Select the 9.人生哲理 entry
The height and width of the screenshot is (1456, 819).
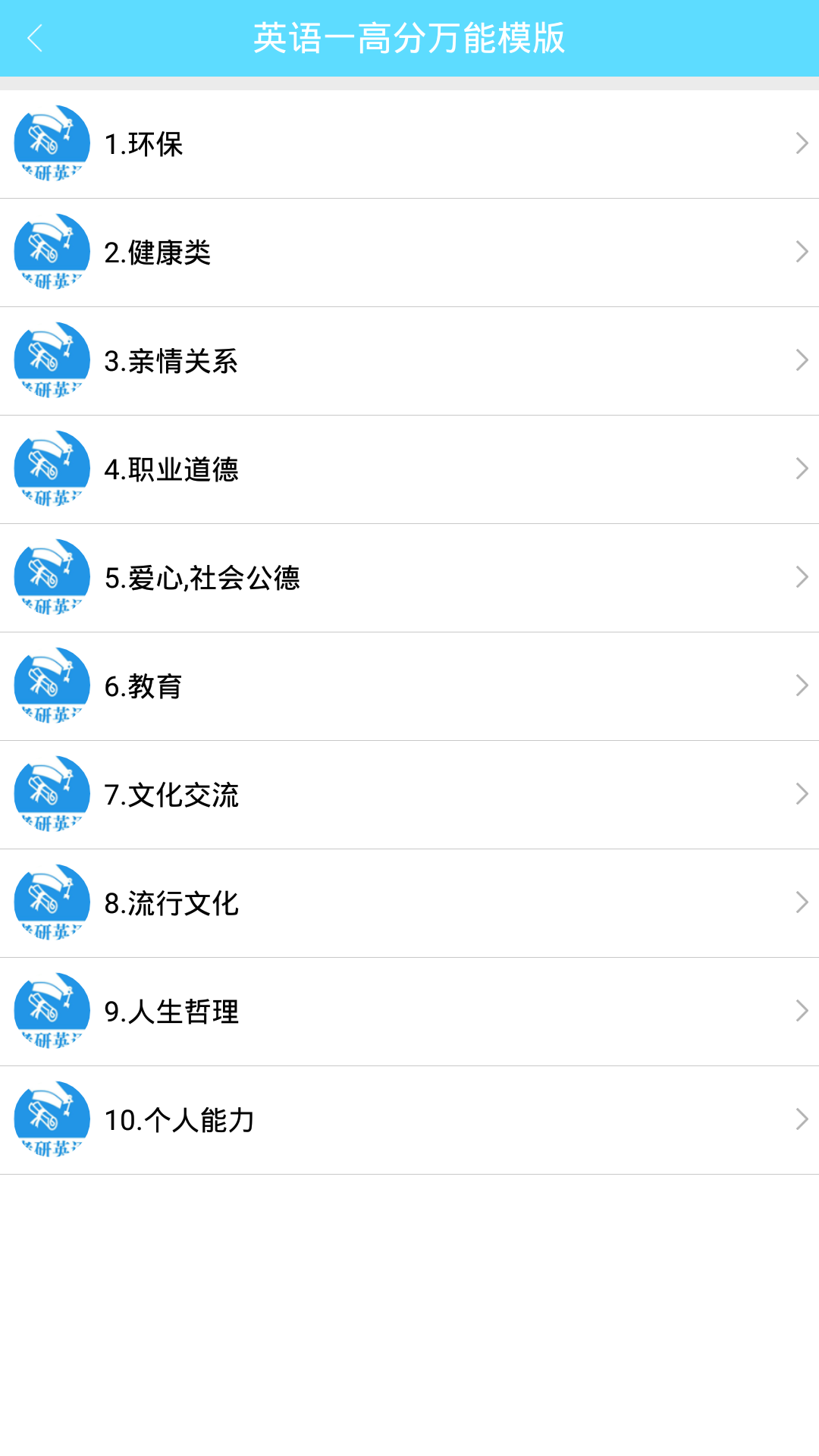[409, 1011]
